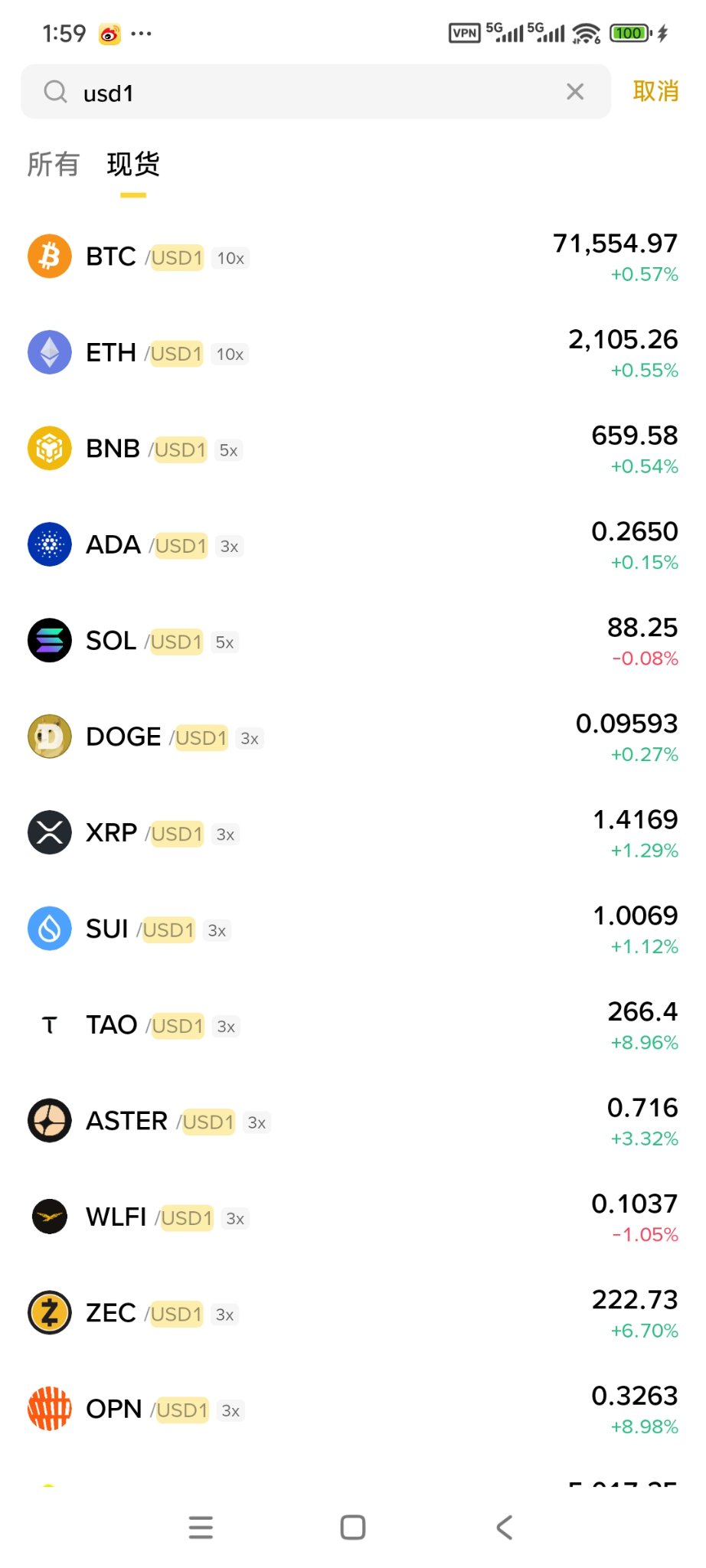706x1568 pixels.
Task: Tap the system home button
Action: click(353, 1527)
